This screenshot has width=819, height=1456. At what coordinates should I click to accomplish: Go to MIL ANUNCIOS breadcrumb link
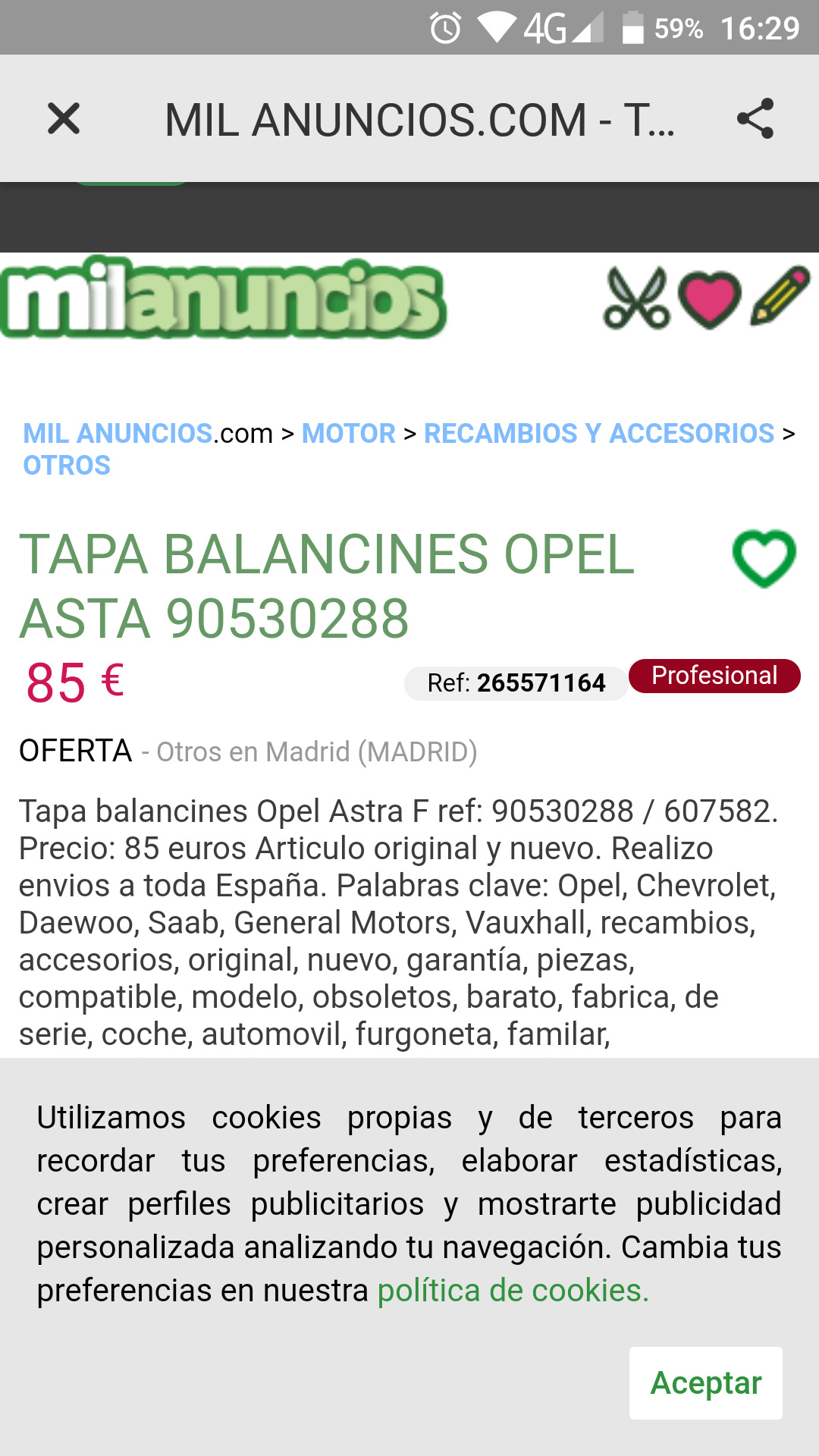118,433
